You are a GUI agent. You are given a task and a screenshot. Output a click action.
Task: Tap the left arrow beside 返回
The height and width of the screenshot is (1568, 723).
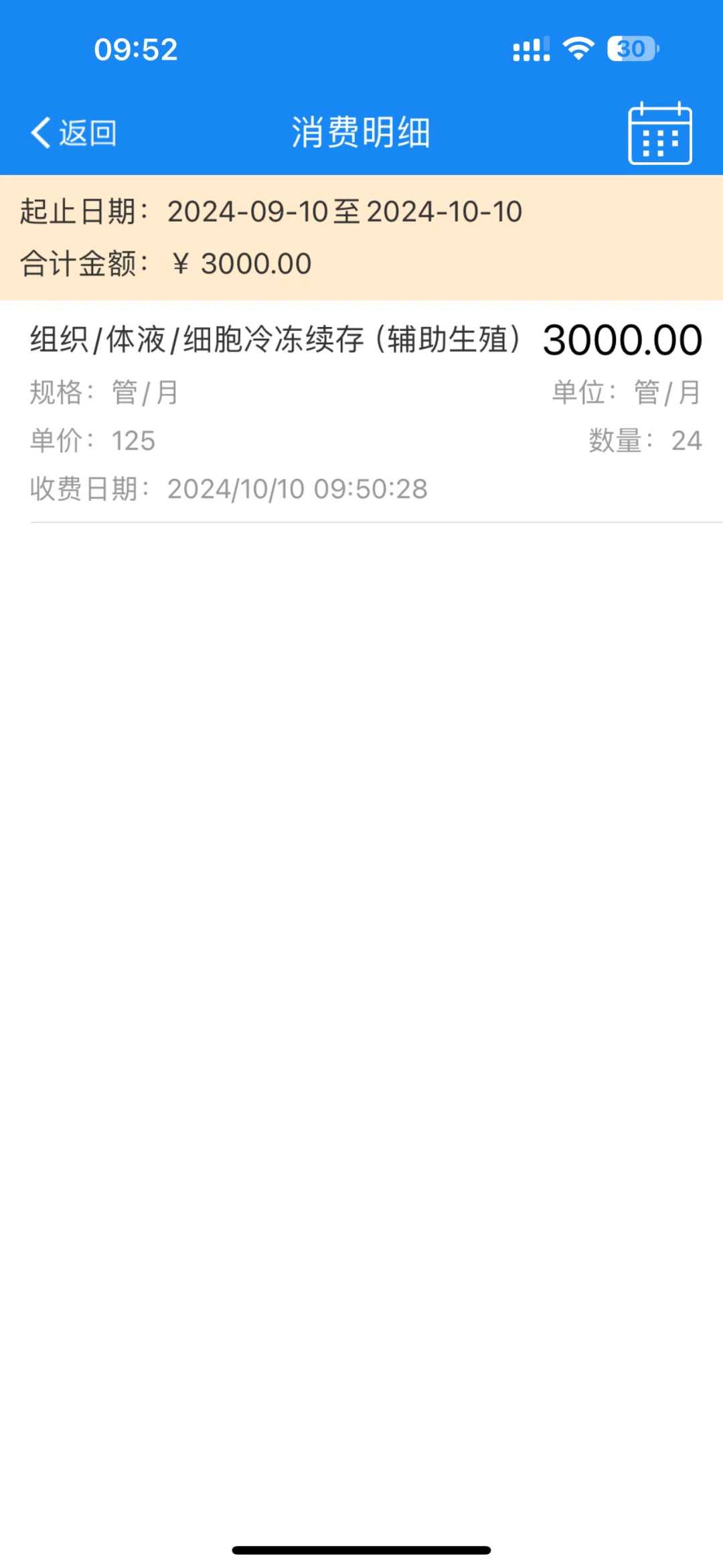point(42,132)
